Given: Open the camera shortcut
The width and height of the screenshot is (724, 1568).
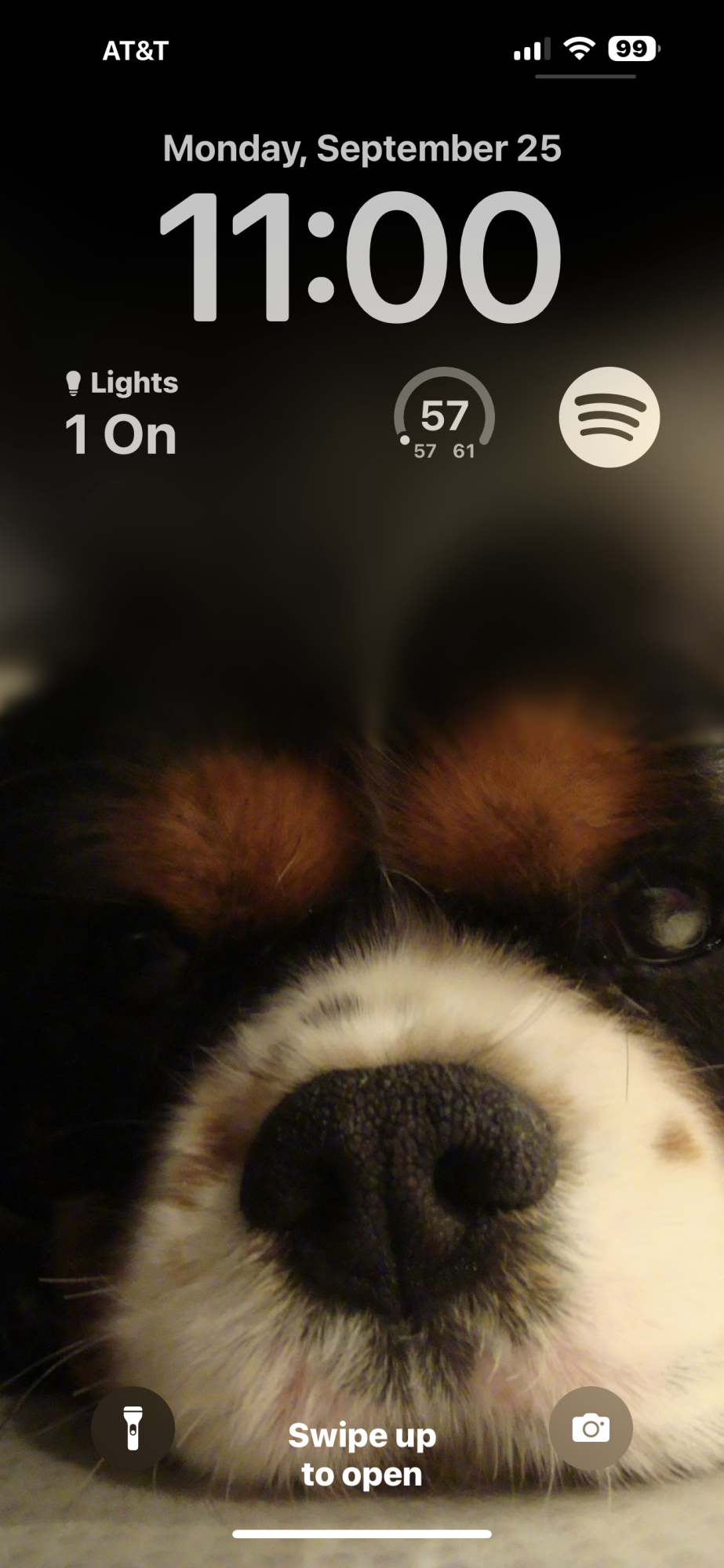Looking at the screenshot, I should pos(591,1428).
